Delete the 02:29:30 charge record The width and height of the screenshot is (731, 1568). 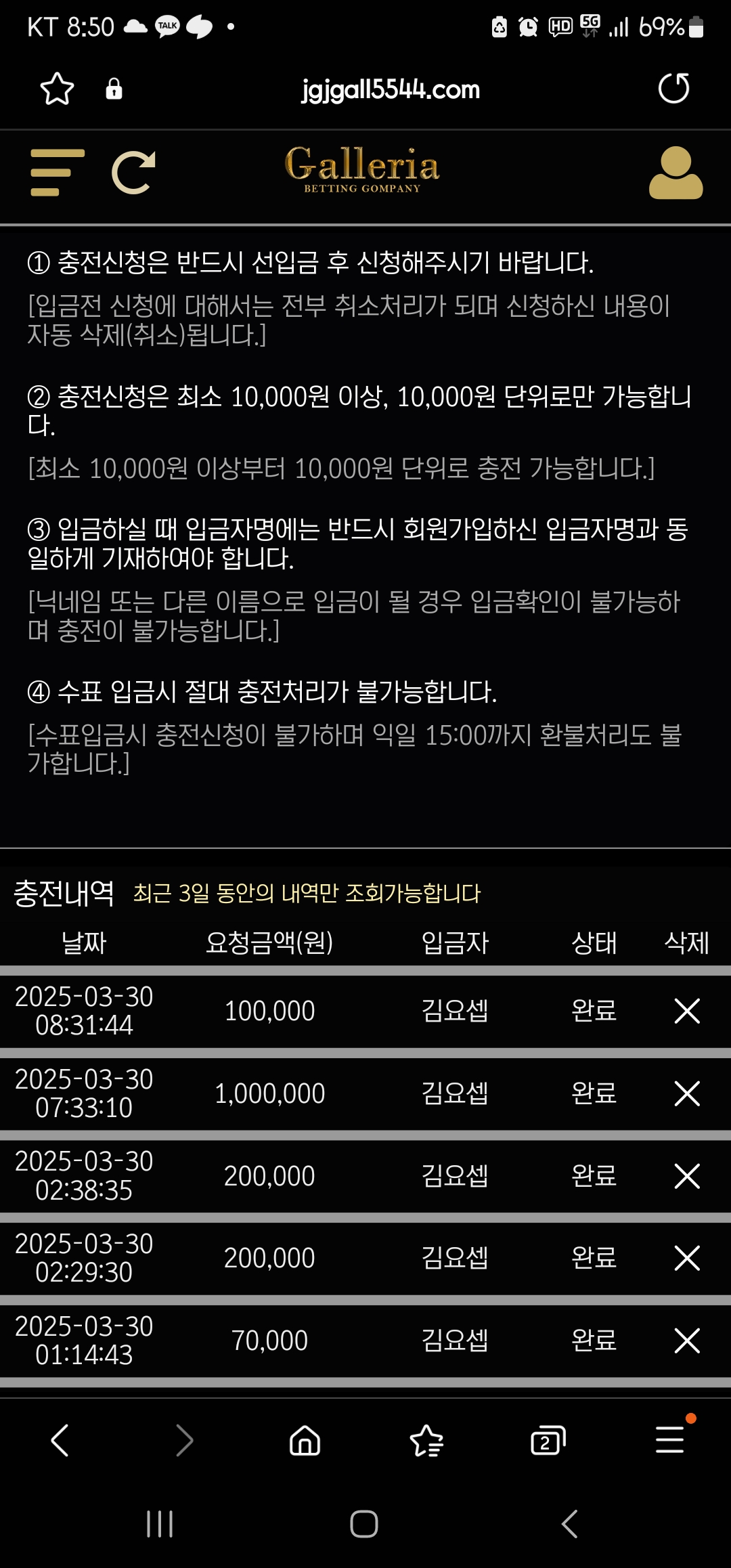[686, 1258]
